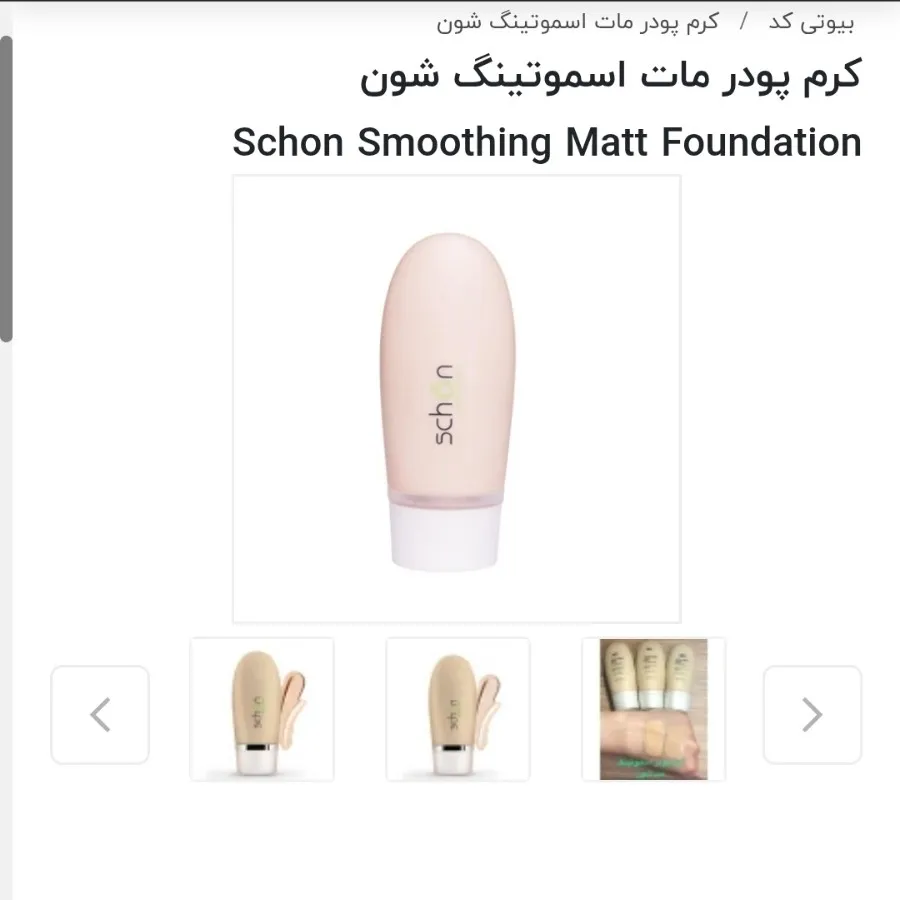Show the next gallery thumbnails arrow
Viewport: 900px width, 900px height.
pyautogui.click(x=812, y=714)
